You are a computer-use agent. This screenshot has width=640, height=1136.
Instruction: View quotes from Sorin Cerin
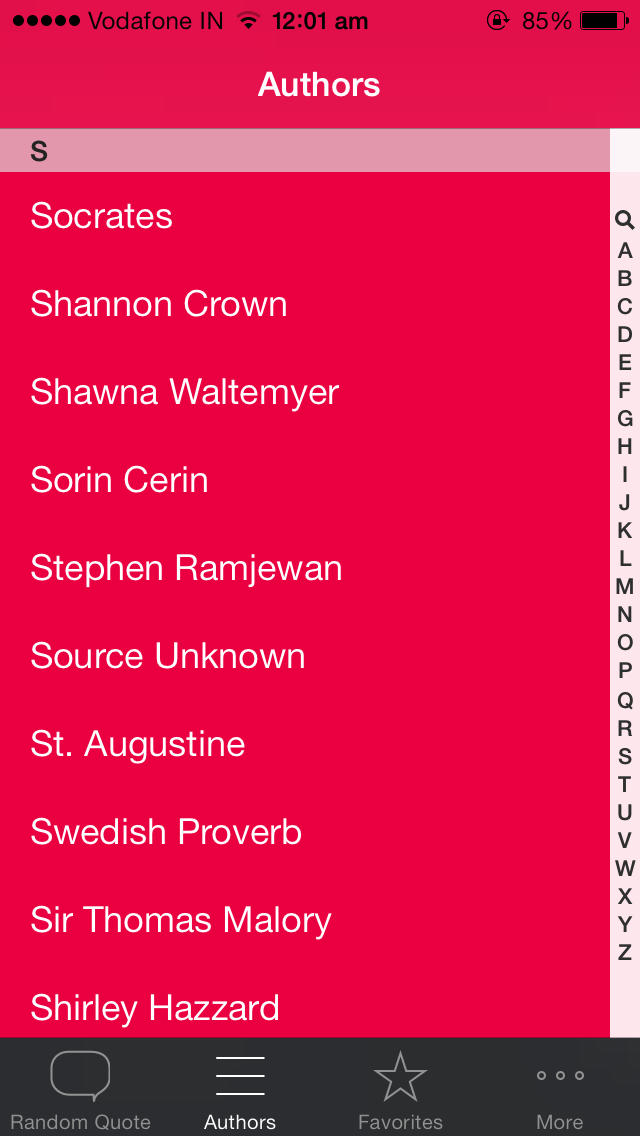tap(120, 480)
